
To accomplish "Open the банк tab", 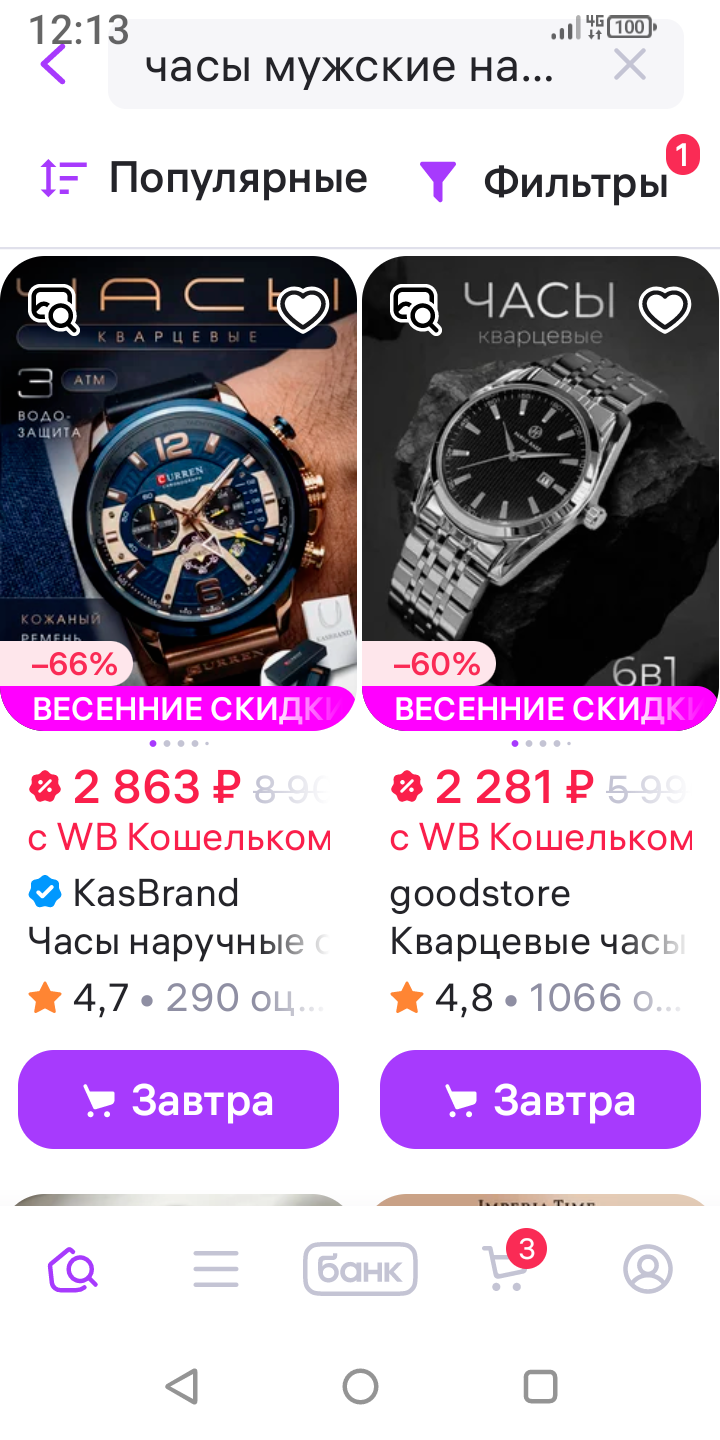I will click(x=360, y=1270).
